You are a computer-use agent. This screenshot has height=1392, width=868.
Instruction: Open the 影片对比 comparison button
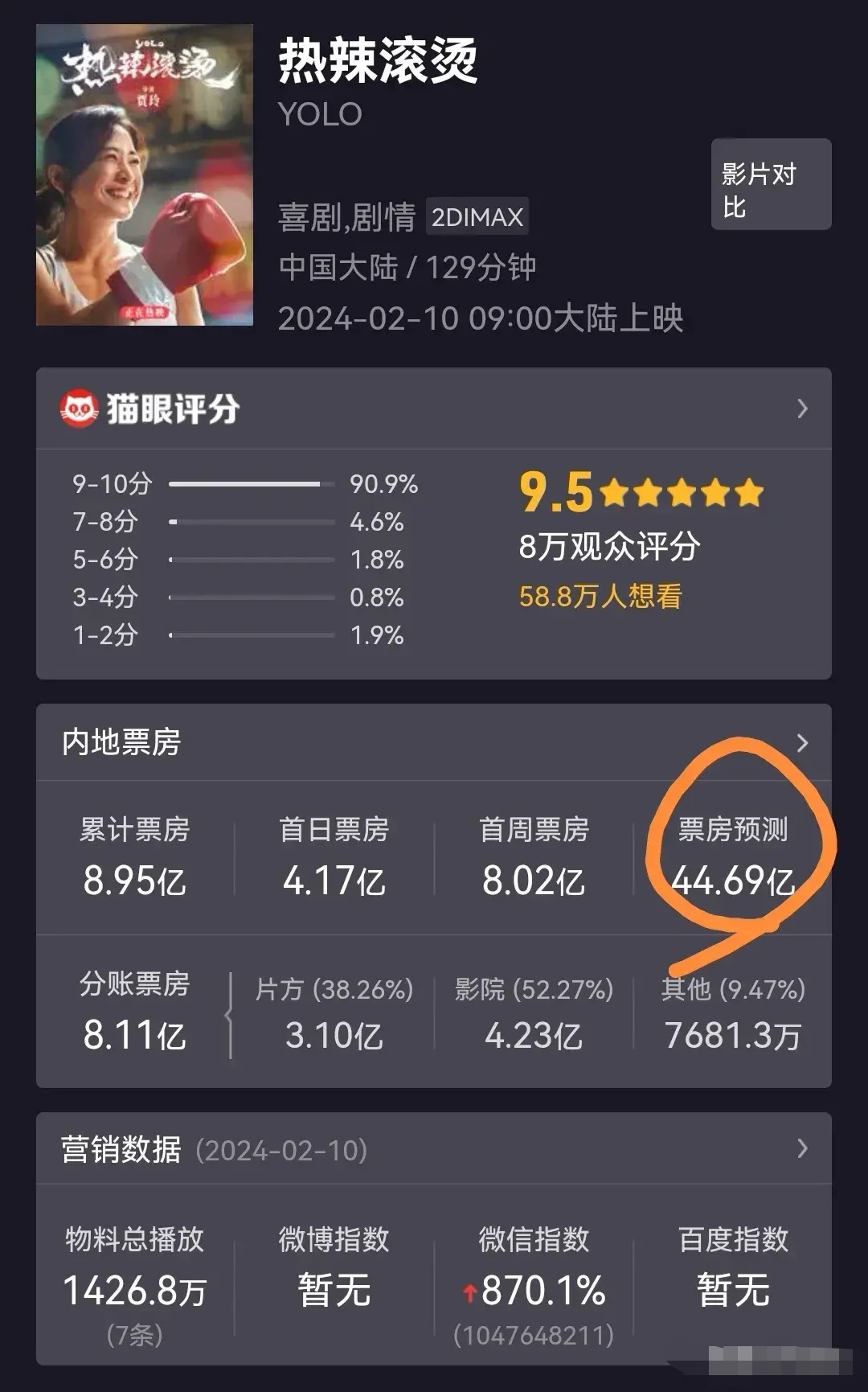click(x=770, y=184)
